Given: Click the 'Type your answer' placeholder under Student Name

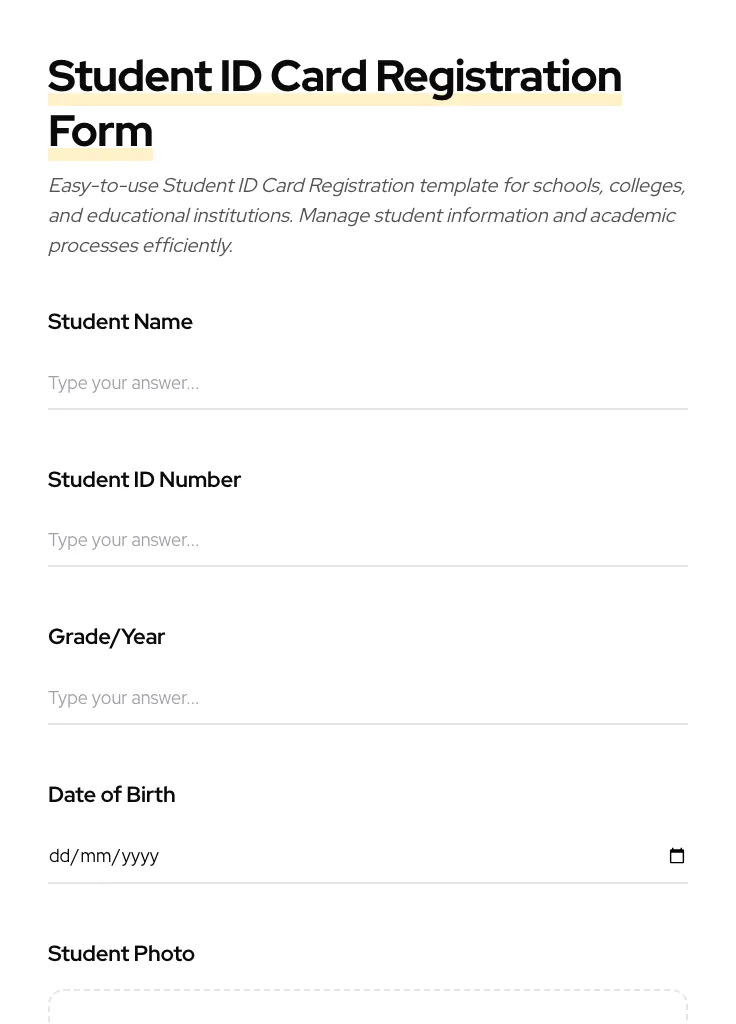Looking at the screenshot, I should pyautogui.click(x=123, y=383).
